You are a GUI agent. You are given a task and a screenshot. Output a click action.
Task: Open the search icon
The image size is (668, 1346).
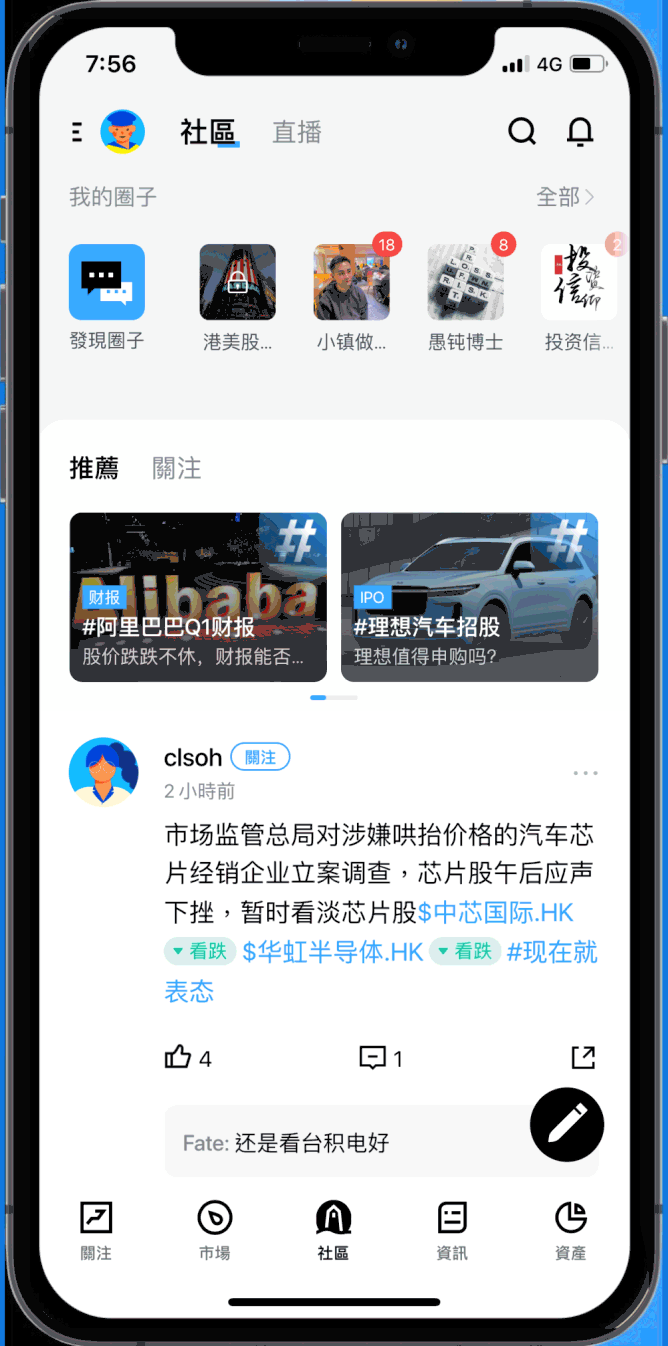pos(521,132)
